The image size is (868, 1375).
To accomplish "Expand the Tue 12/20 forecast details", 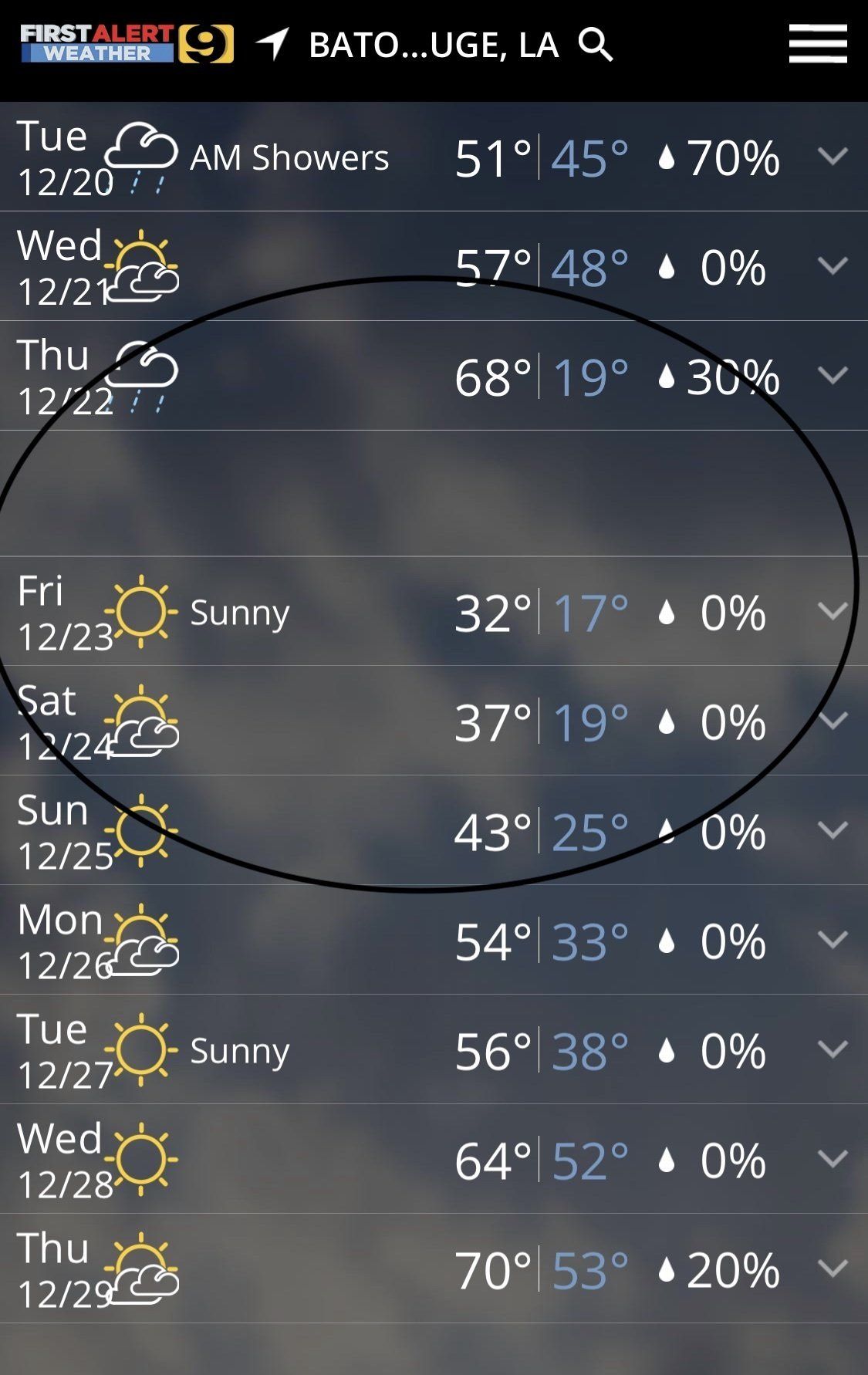I will 832,157.
